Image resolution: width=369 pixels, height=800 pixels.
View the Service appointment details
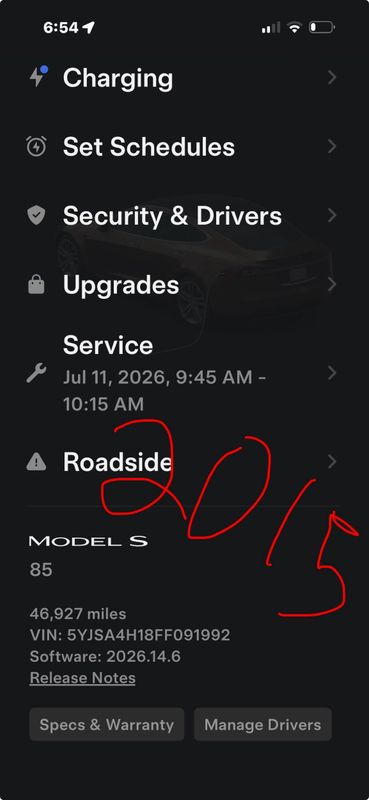pos(183,374)
